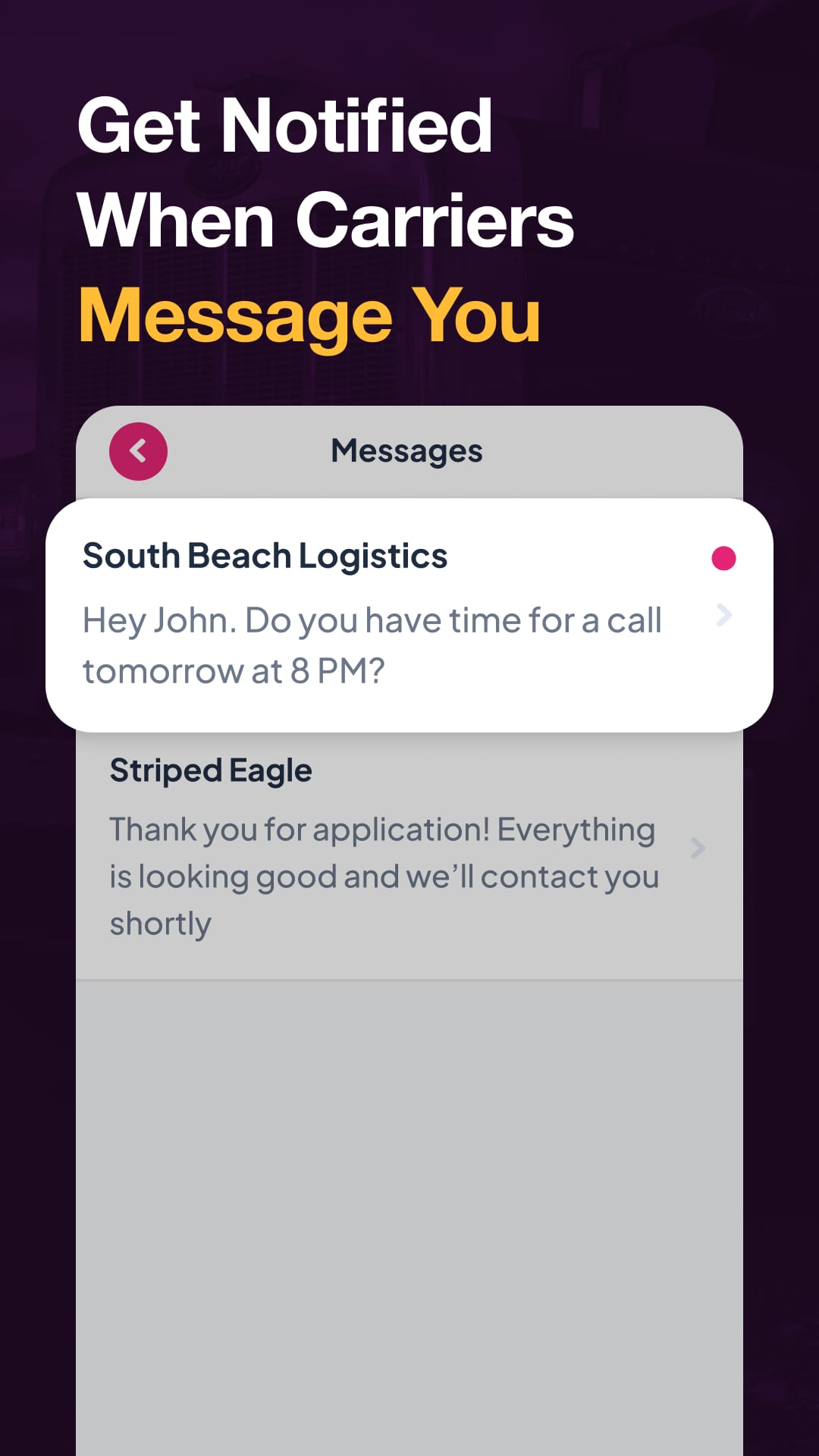819x1456 pixels.
Task: Toggle read status of South Beach Logistics conversation
Action: 723,558
